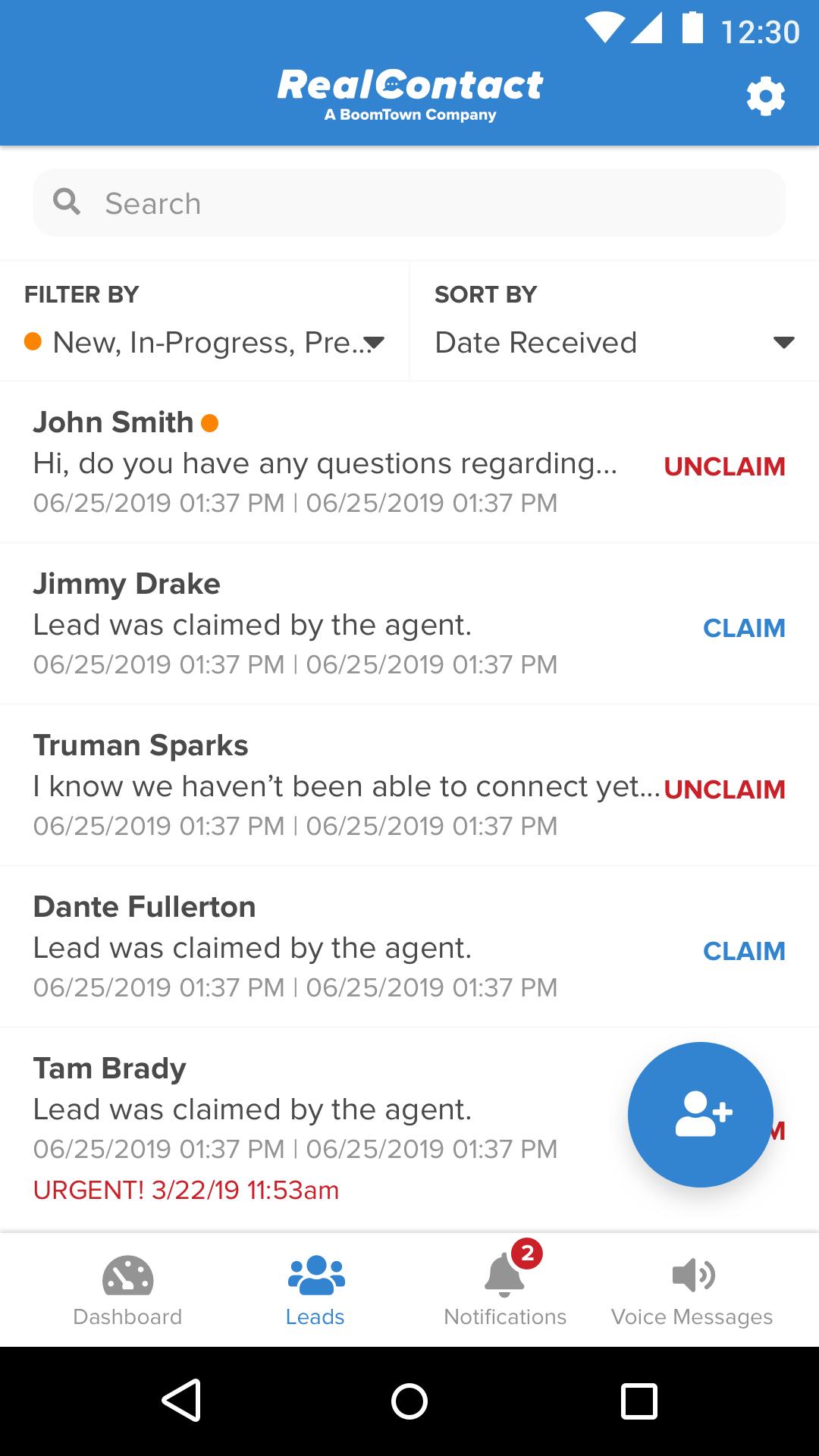819x1456 pixels.
Task: Unclaim the John Smith lead
Action: pos(724,466)
